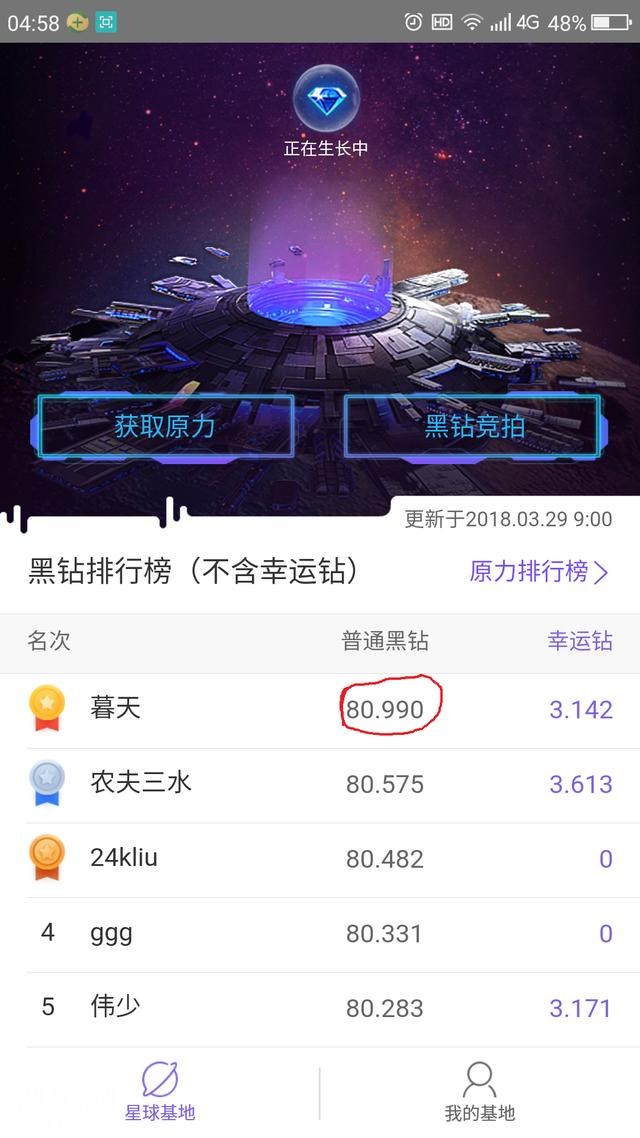Viewport: 640px width, 1138px height.
Task: Open the 黑钻竞拍 auction
Action: tap(474, 426)
